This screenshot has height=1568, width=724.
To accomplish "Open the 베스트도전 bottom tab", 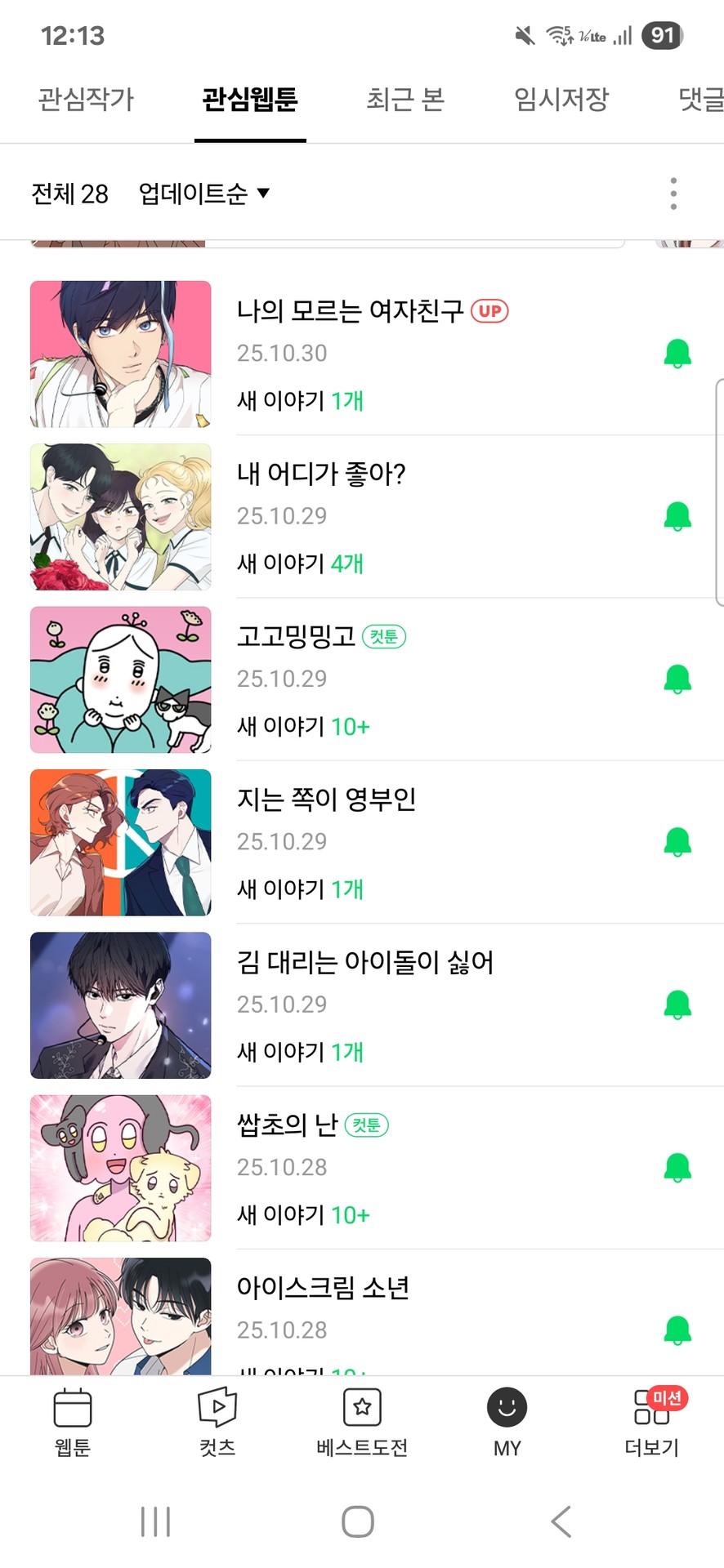I will [x=362, y=1423].
